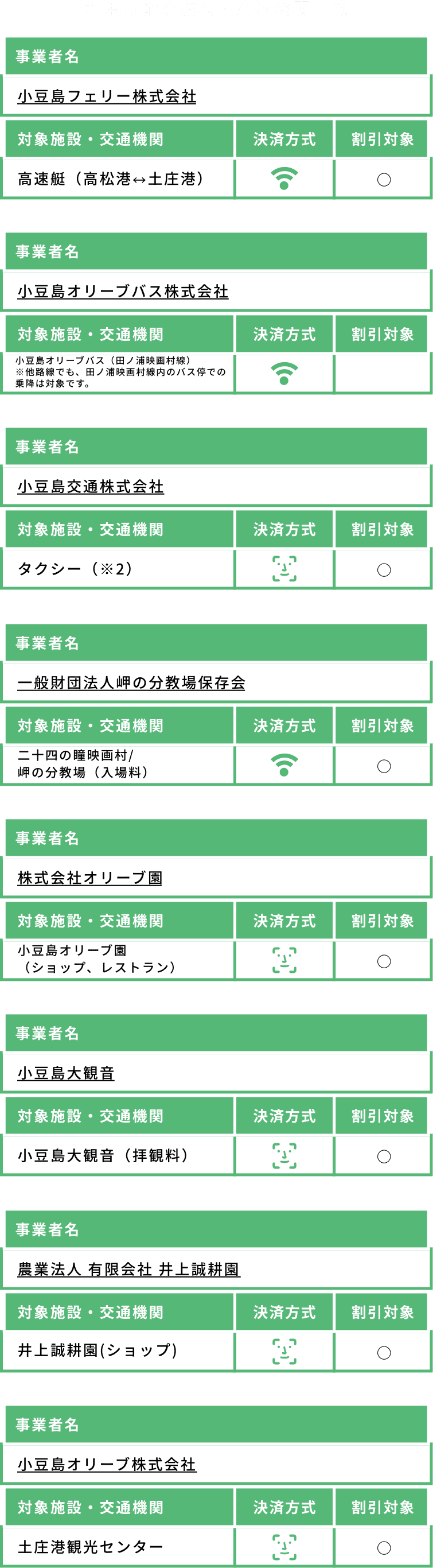433x1568 pixels.
Task: Visit the 小豆島オリーブバス株式会社 link
Action: (123, 292)
